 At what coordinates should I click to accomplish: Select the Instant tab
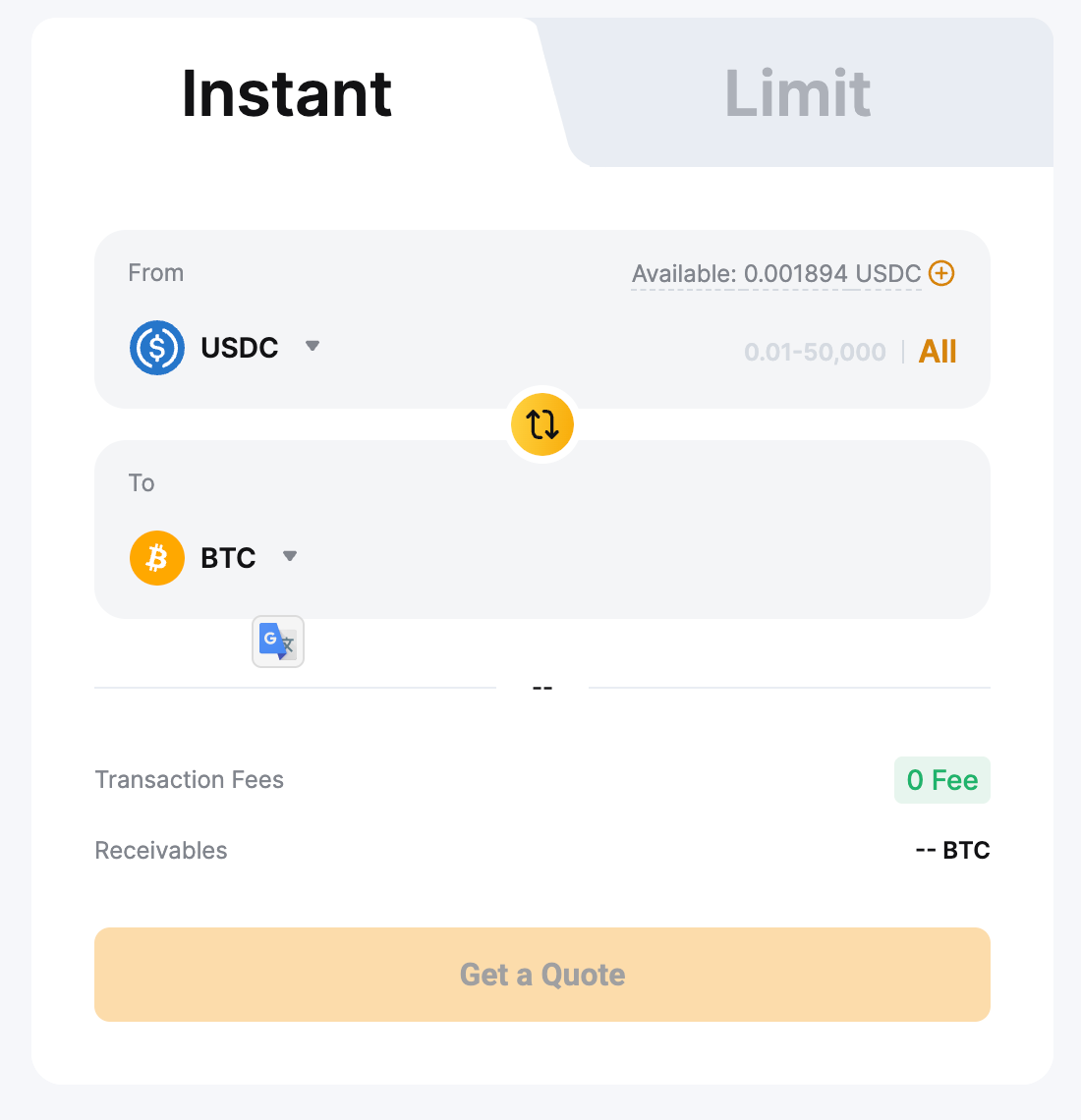[x=287, y=94]
